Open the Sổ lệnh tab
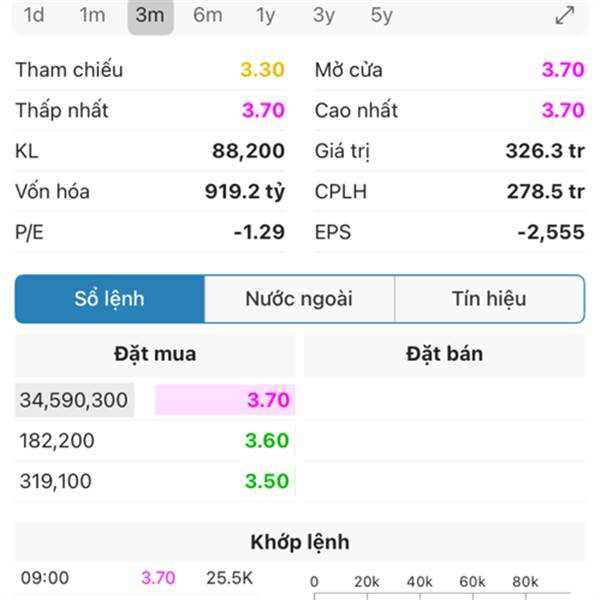600x600 pixels. [x=109, y=299]
